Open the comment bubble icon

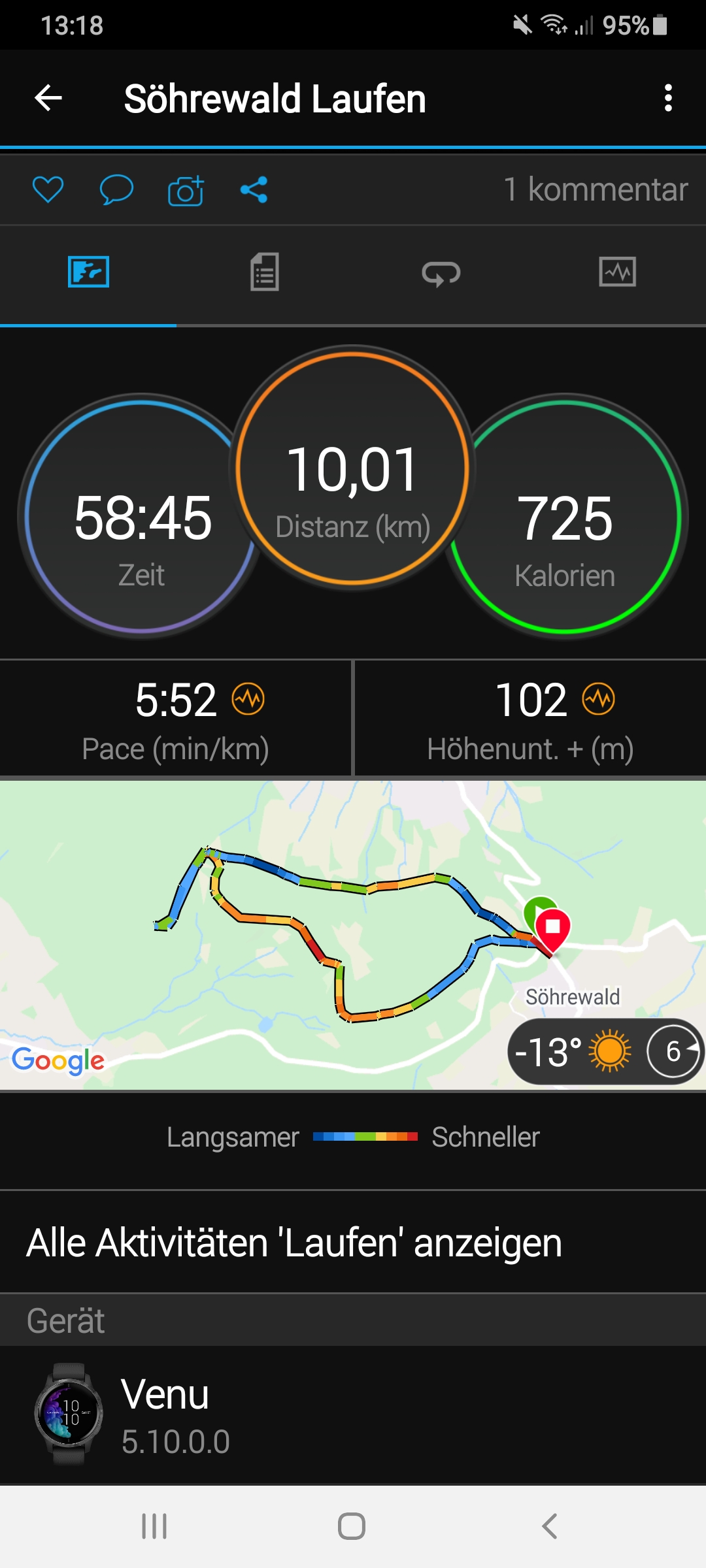pyautogui.click(x=116, y=190)
